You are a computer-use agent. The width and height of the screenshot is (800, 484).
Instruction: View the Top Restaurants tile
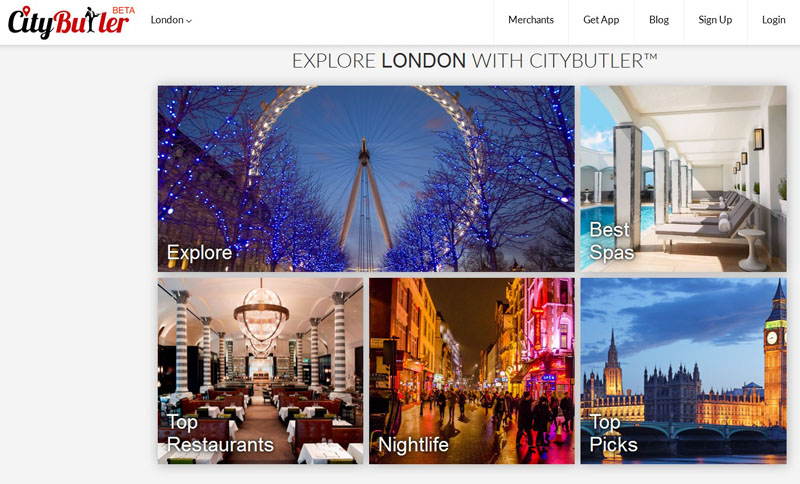[260, 370]
